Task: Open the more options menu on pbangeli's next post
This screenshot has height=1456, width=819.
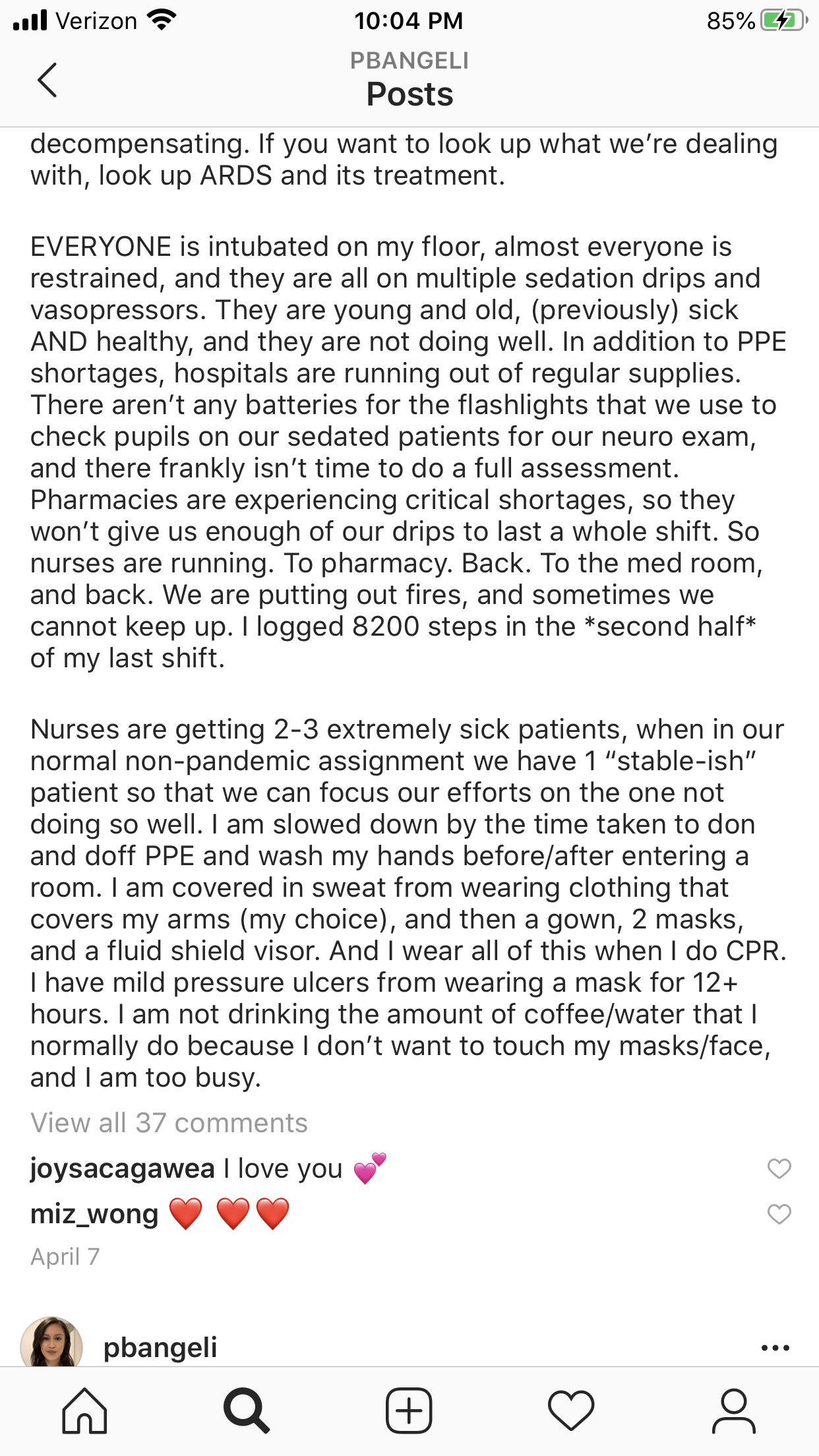Action: pyautogui.click(x=775, y=1348)
